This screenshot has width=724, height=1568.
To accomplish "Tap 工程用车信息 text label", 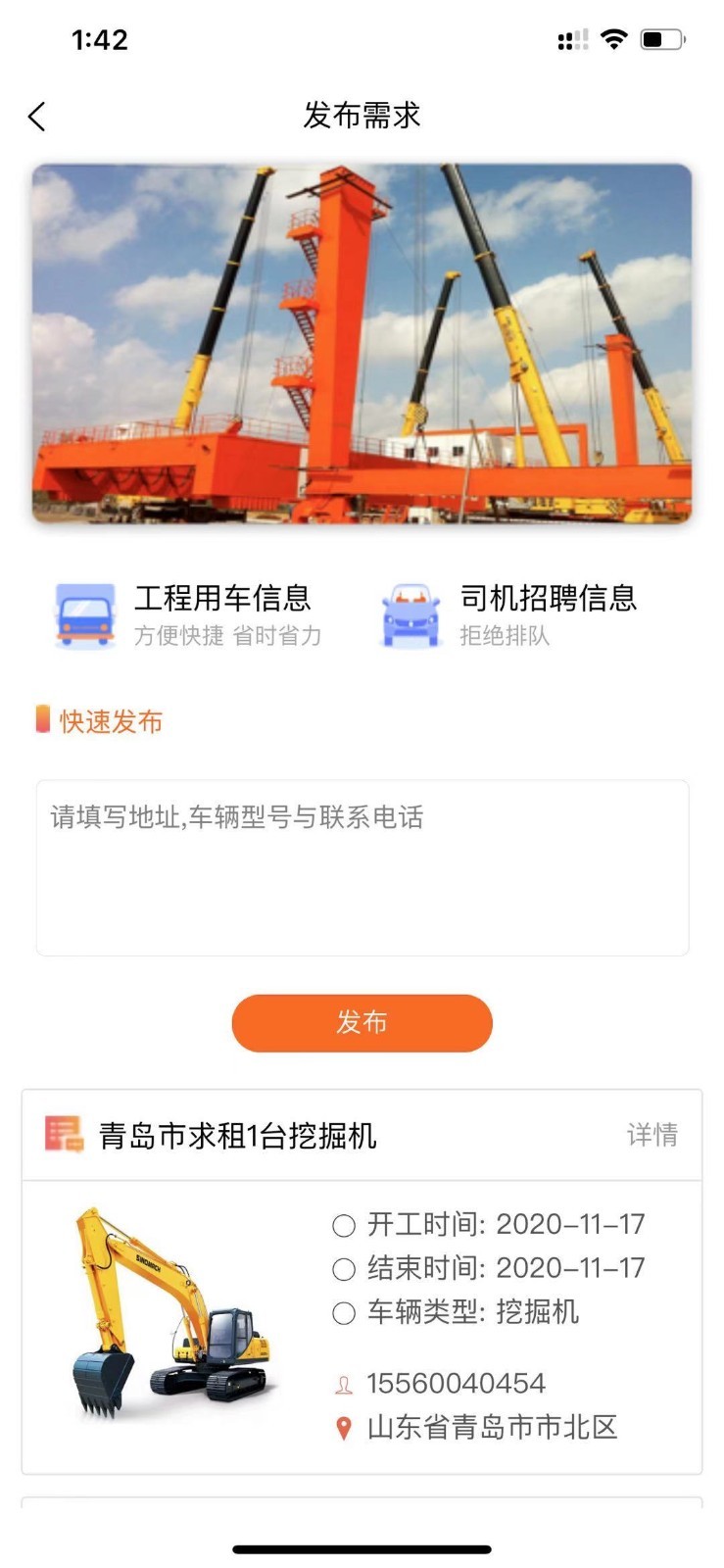I will pyautogui.click(x=223, y=598).
